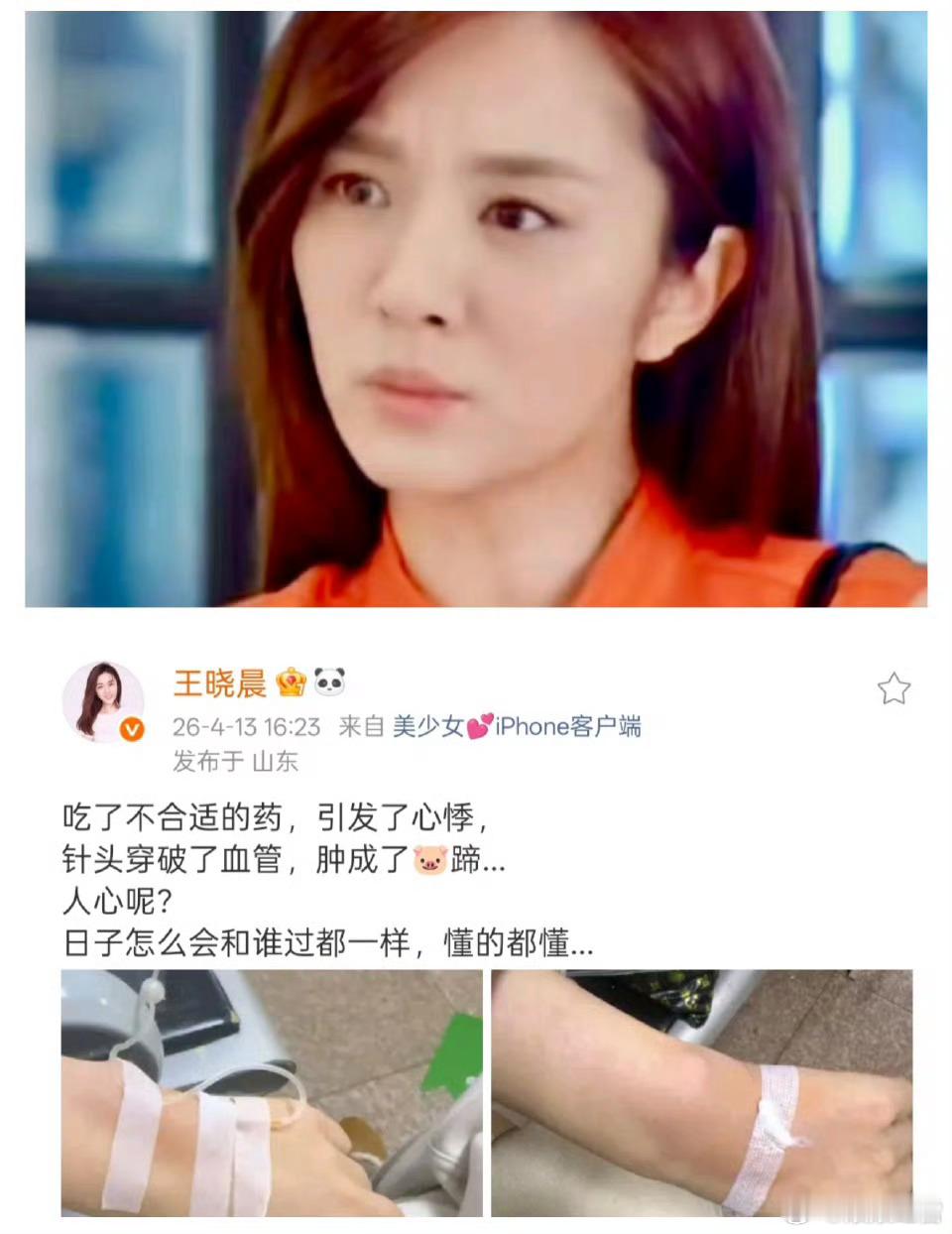Click the 来自 label before the source link

360,727
